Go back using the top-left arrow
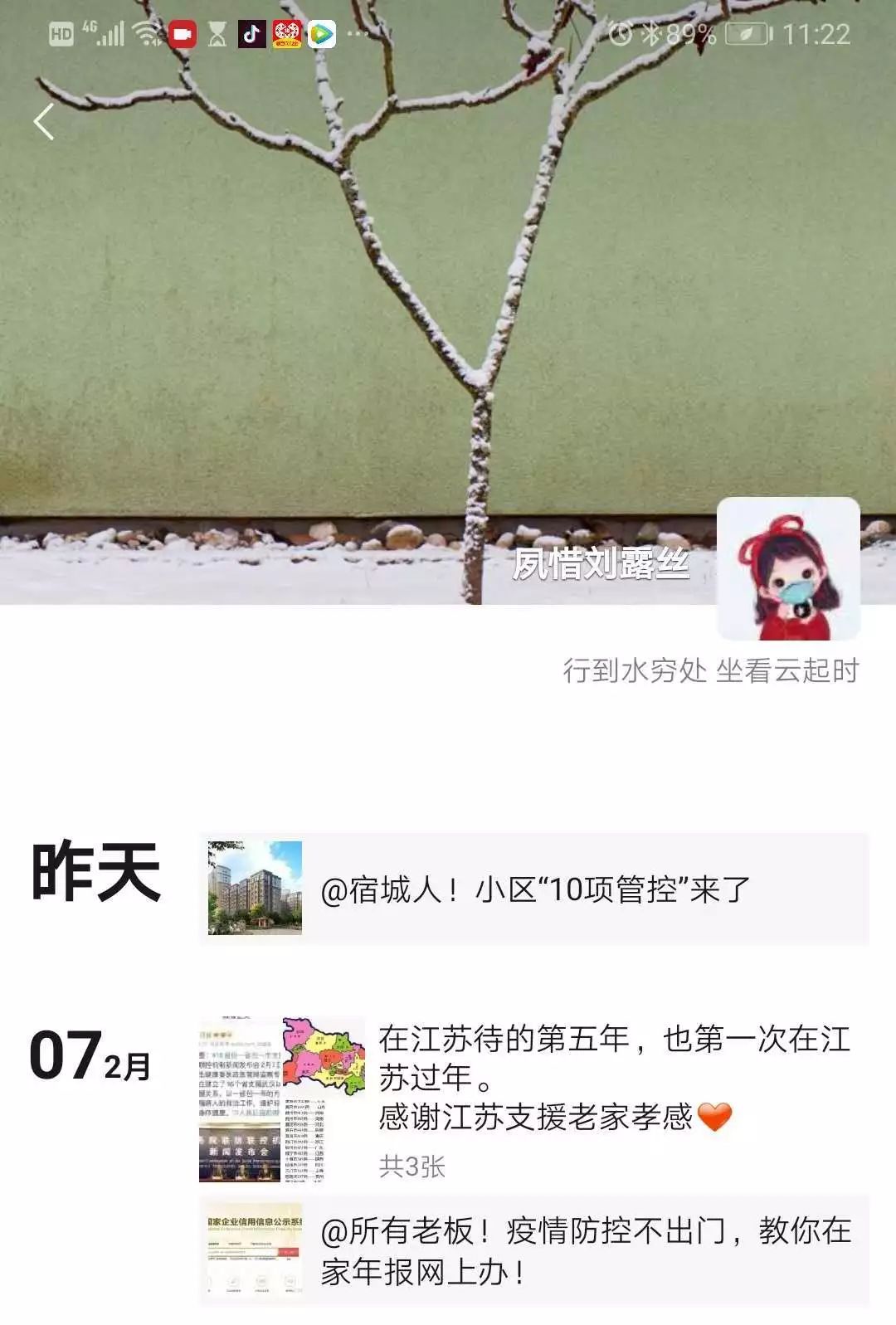Image resolution: width=896 pixels, height=1325 pixels. click(x=44, y=122)
